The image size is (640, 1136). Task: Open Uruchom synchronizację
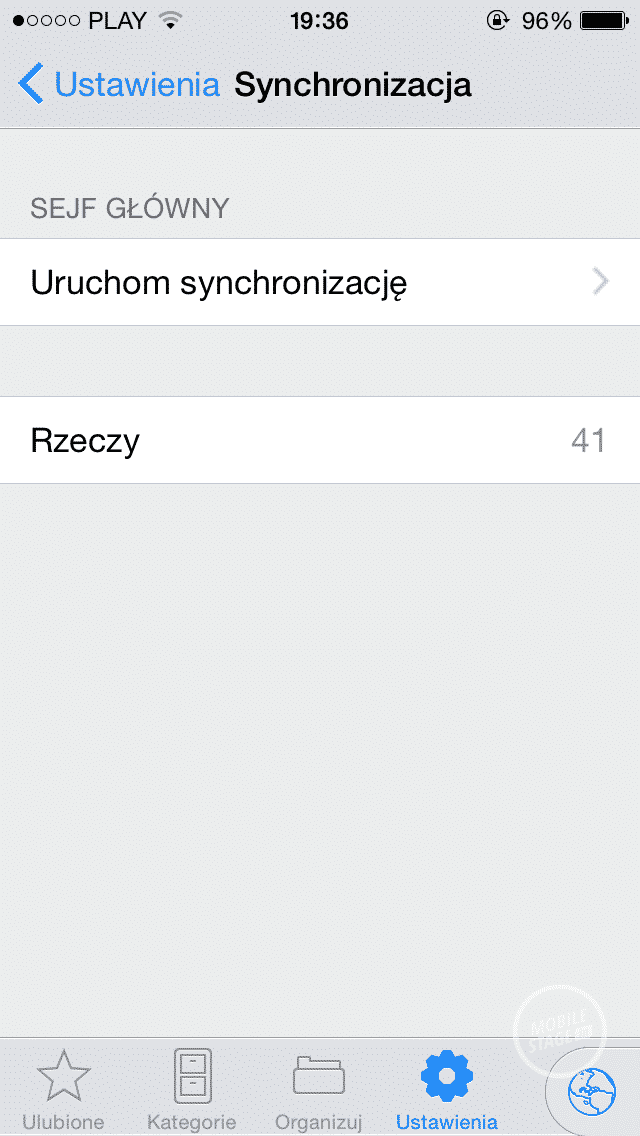click(320, 283)
